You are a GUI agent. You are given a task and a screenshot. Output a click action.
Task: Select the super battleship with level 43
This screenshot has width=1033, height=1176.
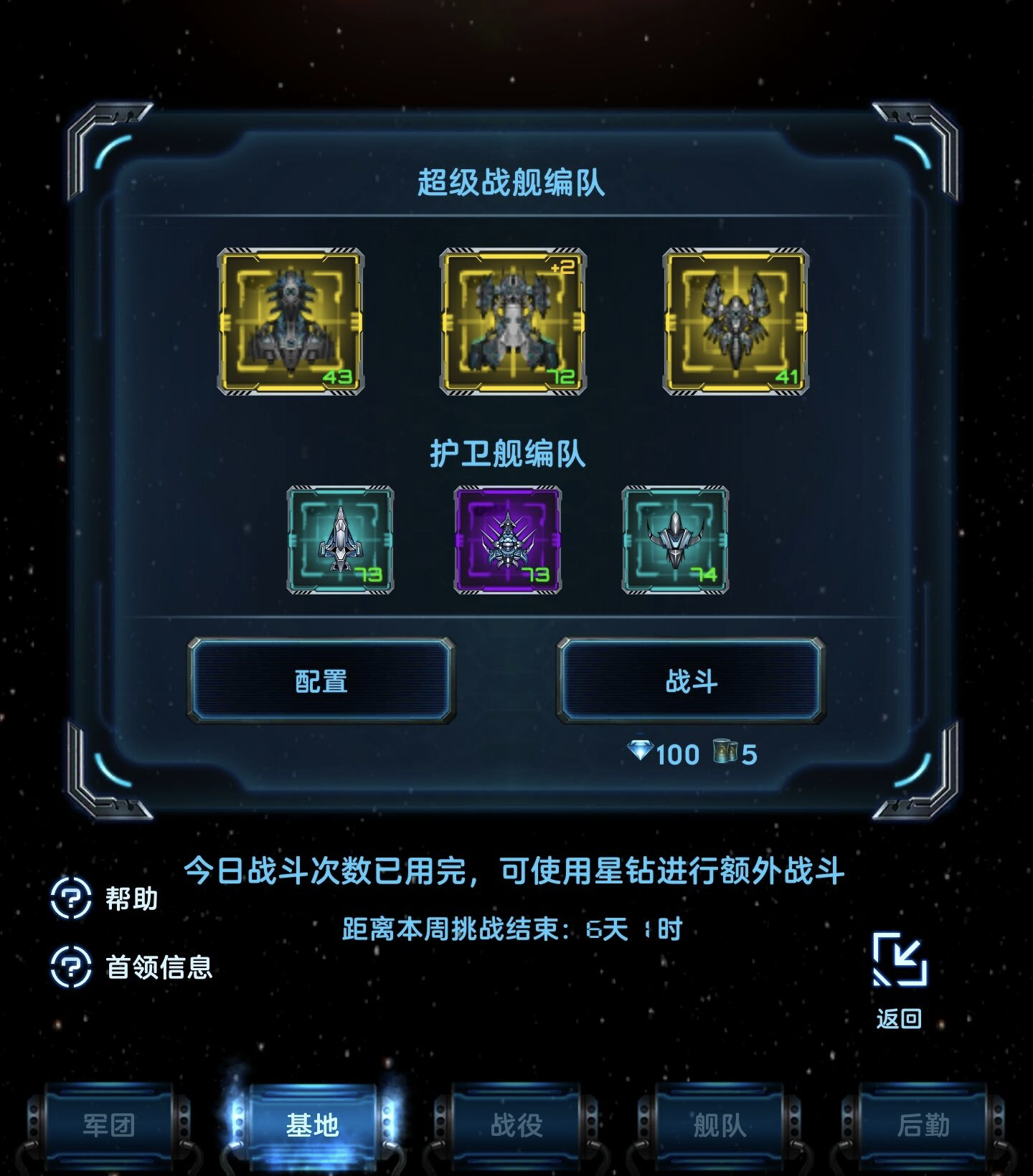pyautogui.click(x=291, y=321)
